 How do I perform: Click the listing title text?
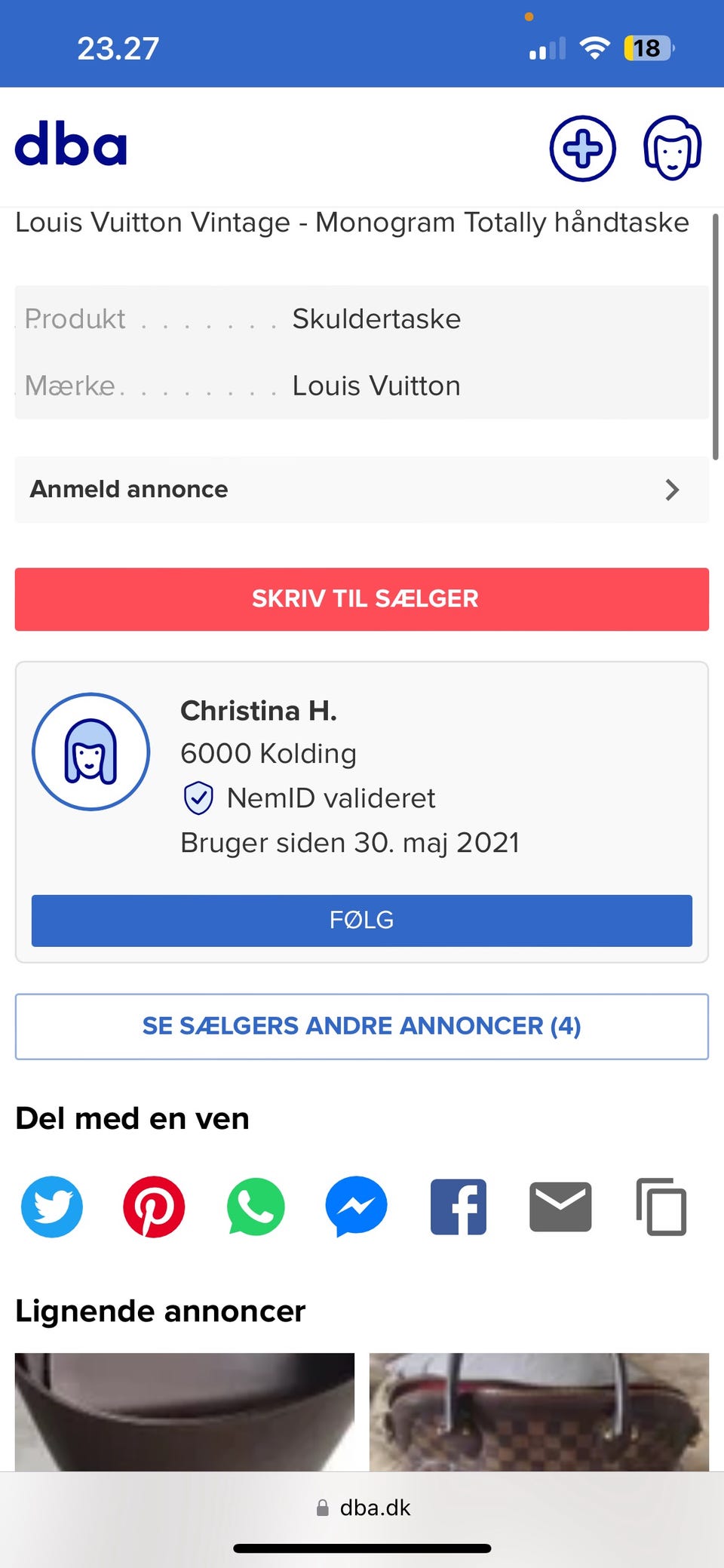(351, 223)
